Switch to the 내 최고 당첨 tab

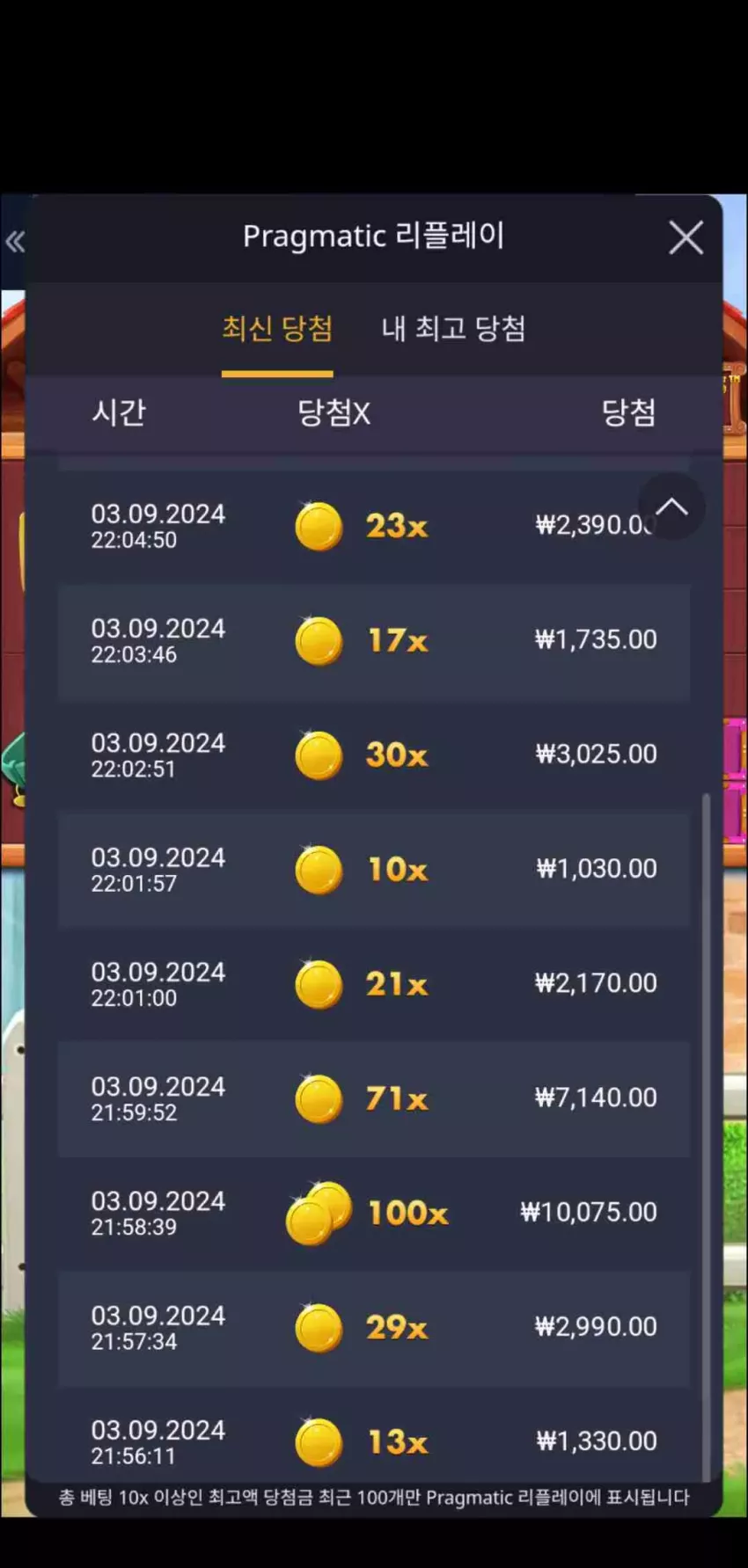pos(453,329)
